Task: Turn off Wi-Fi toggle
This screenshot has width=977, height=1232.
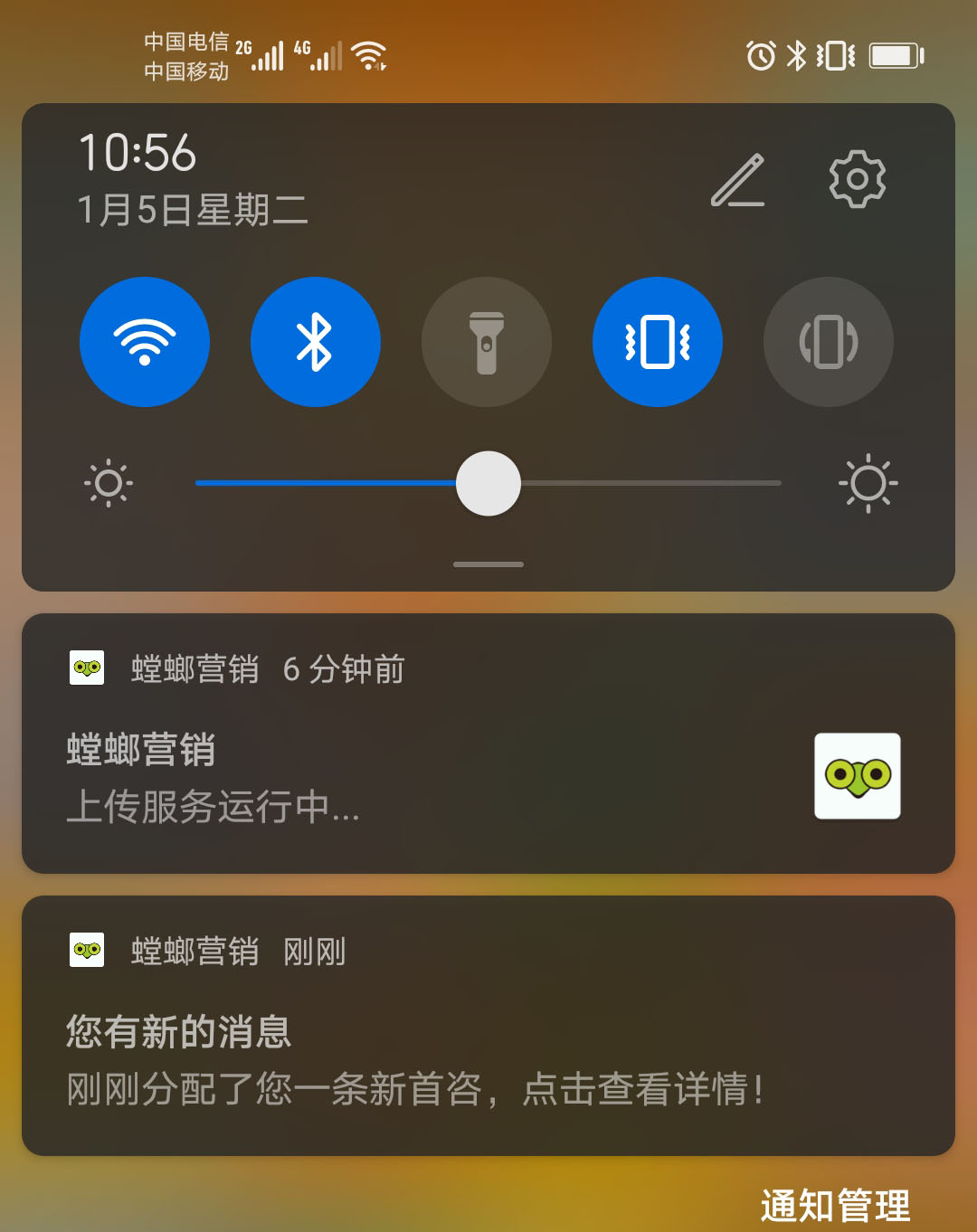Action: point(145,342)
